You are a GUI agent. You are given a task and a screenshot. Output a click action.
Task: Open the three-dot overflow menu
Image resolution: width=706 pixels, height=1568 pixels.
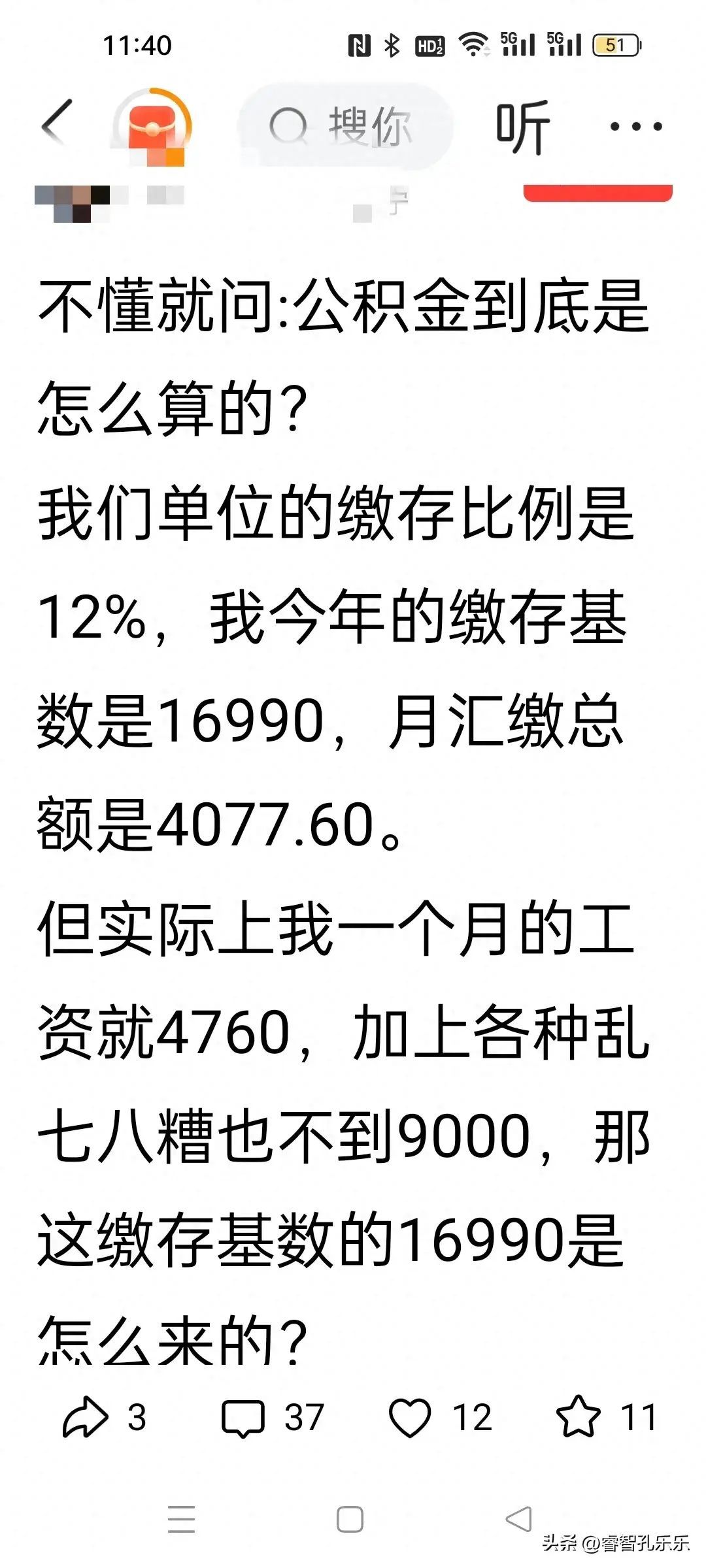pyautogui.click(x=635, y=126)
